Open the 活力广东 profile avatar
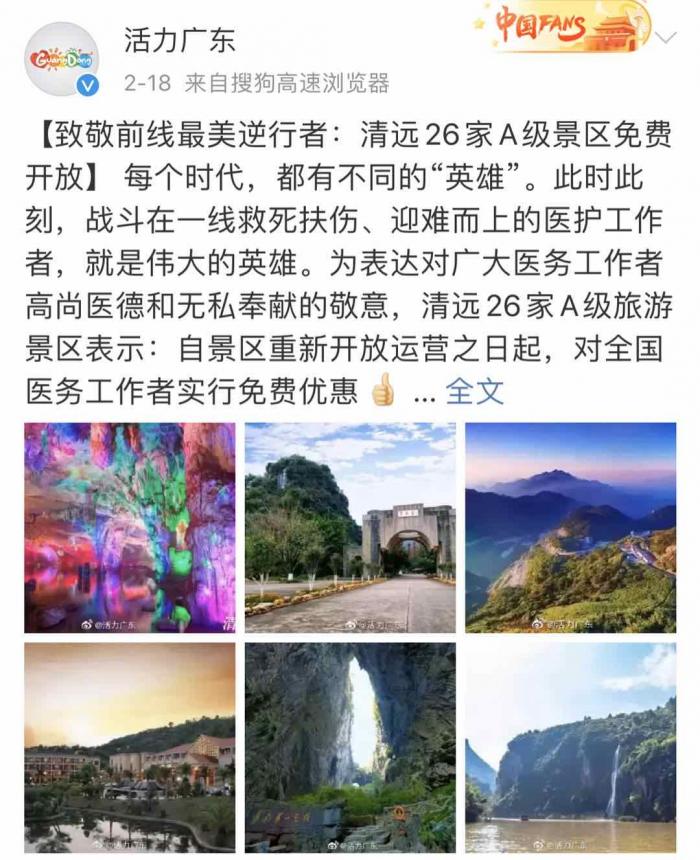Viewport: 700px width, 860px height. pyautogui.click(x=61, y=59)
